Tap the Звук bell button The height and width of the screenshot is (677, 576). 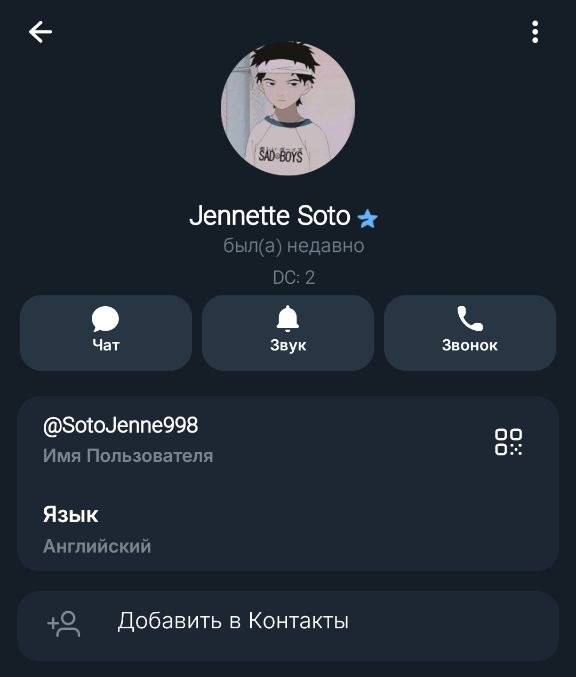point(288,332)
